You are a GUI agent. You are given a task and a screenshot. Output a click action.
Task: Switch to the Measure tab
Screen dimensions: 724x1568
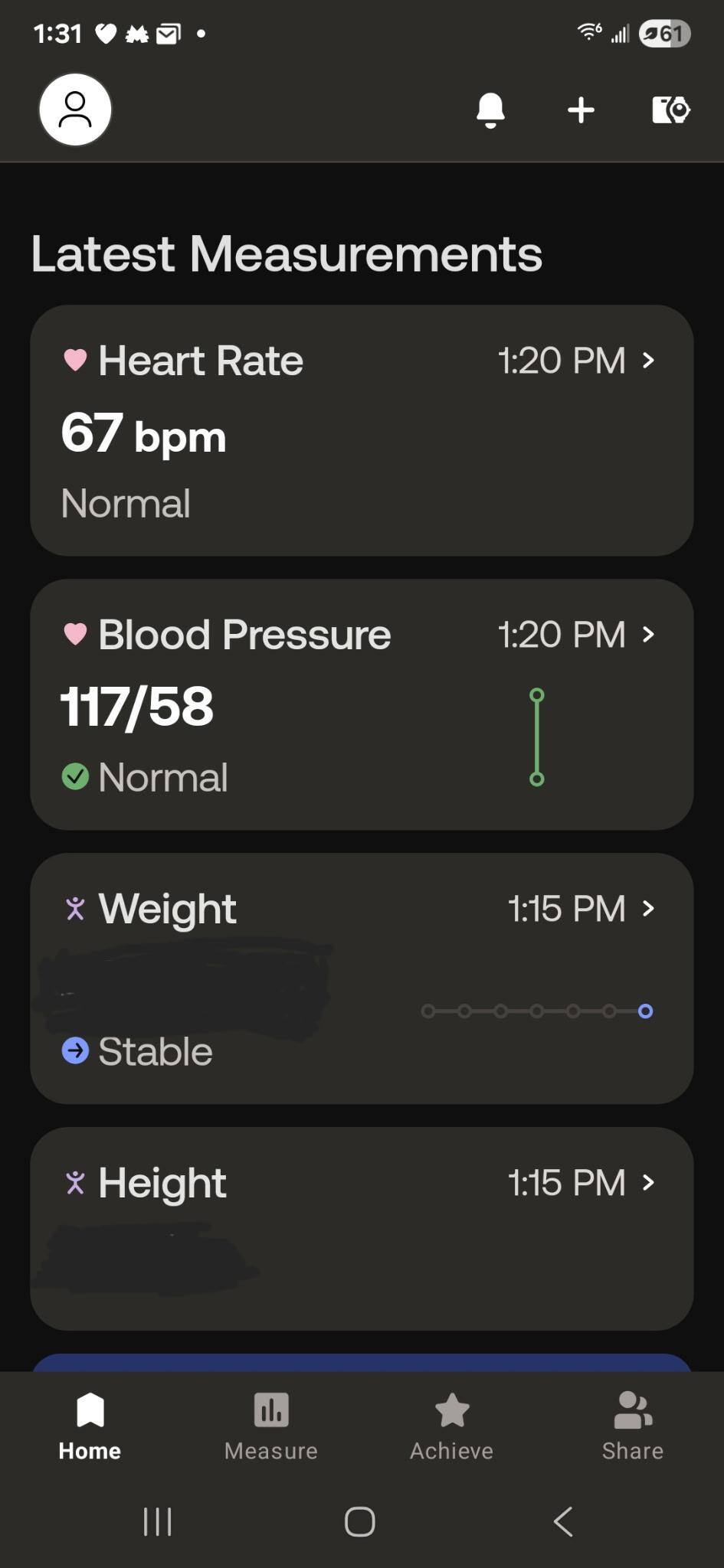(271, 1426)
